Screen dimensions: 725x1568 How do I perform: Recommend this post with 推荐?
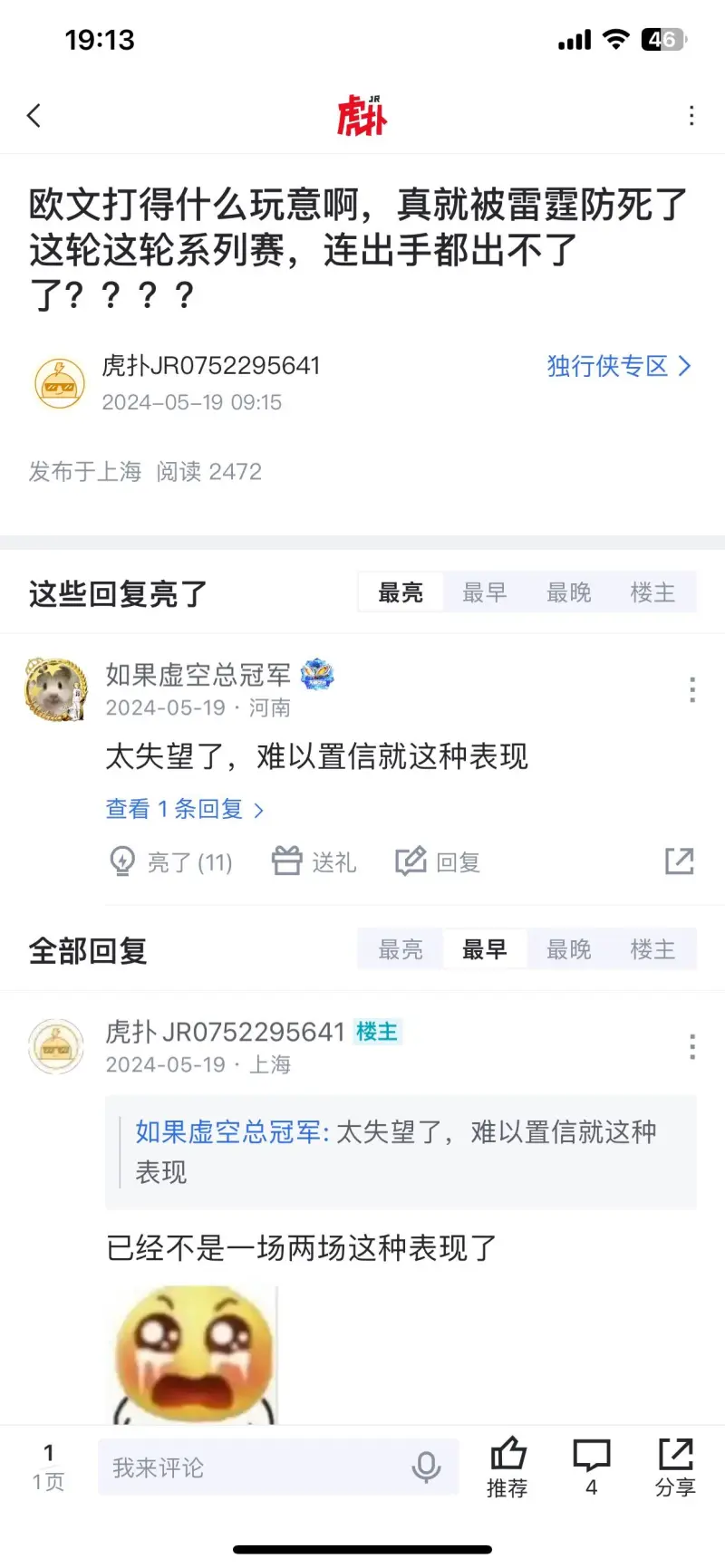tap(507, 1467)
